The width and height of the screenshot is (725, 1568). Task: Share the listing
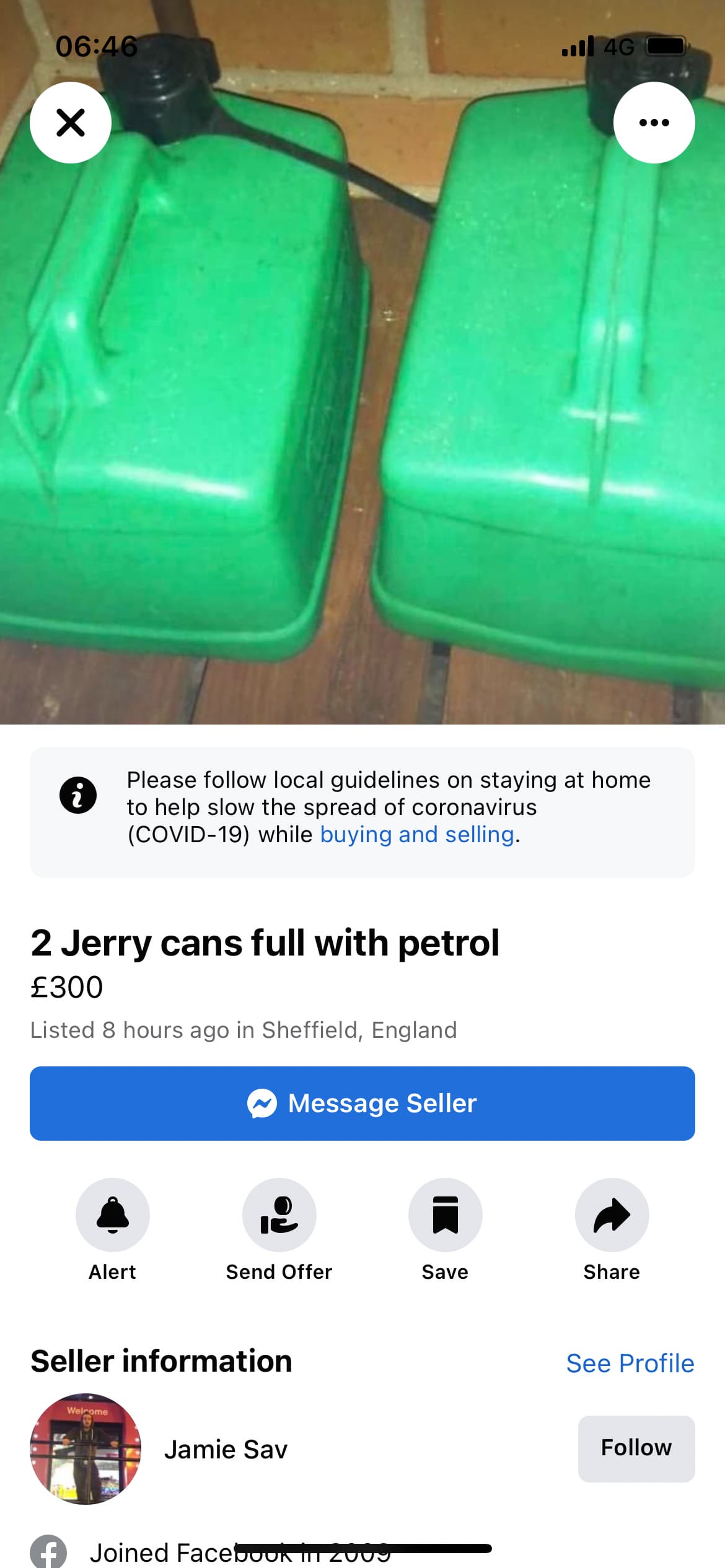(x=612, y=1214)
